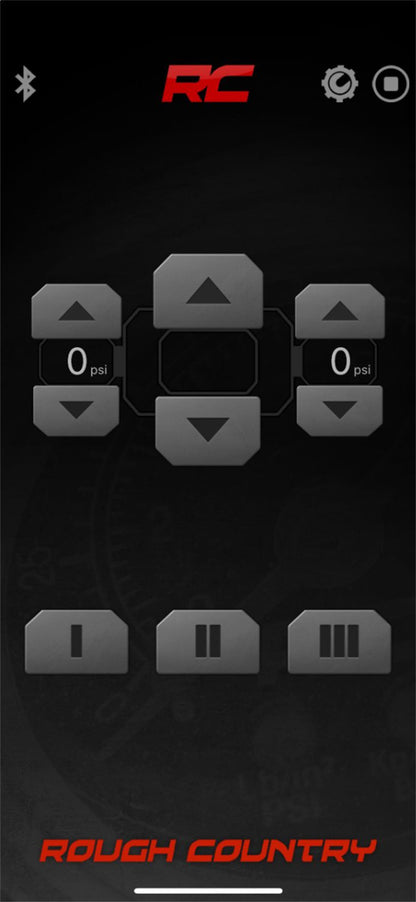
Task: Lower both sides using the center down arrow
Action: [x=208, y=430]
